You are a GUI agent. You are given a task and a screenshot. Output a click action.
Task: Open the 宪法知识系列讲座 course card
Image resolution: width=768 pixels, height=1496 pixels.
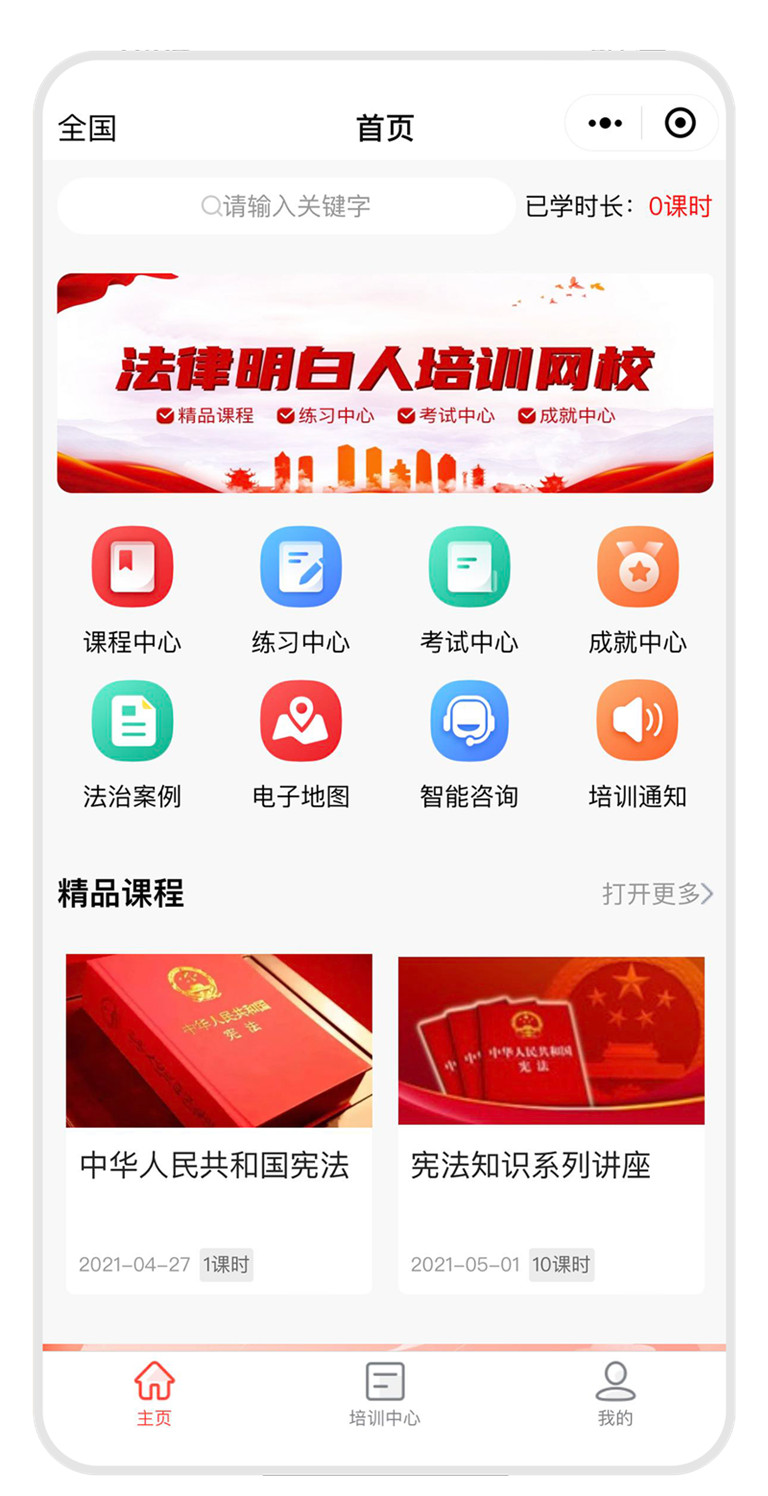(x=551, y=1124)
